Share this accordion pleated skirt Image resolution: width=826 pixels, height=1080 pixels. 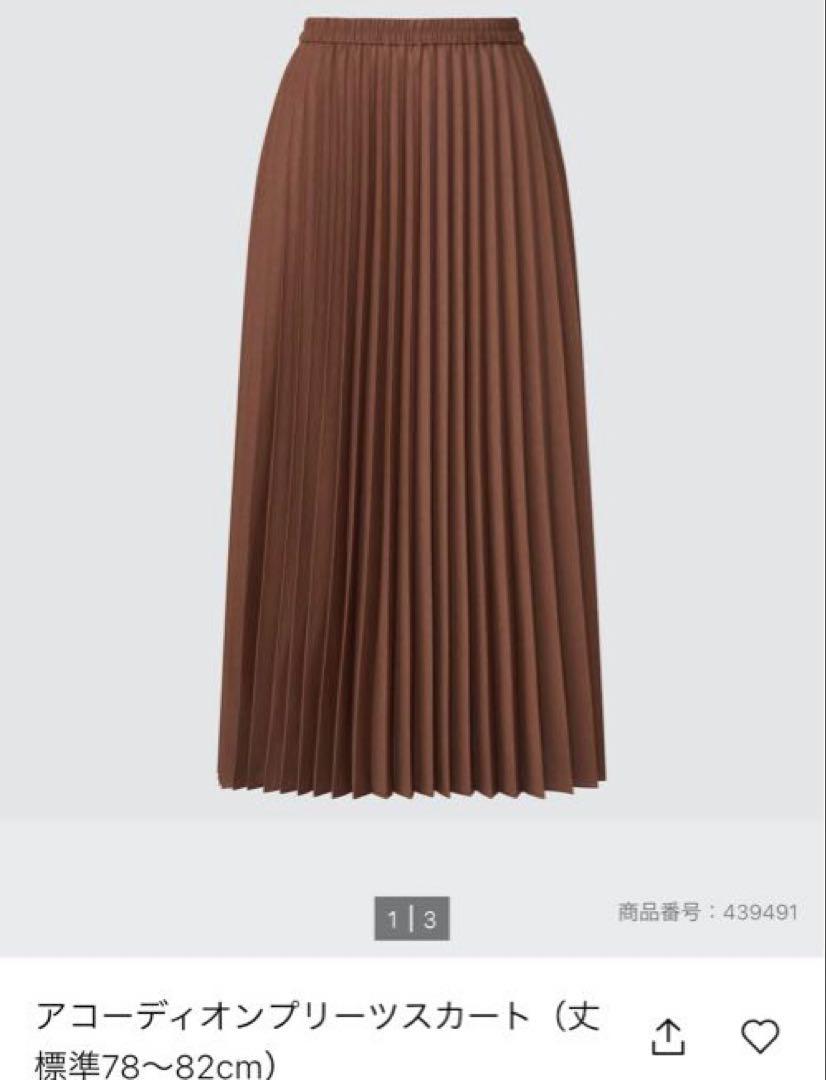tap(668, 1036)
